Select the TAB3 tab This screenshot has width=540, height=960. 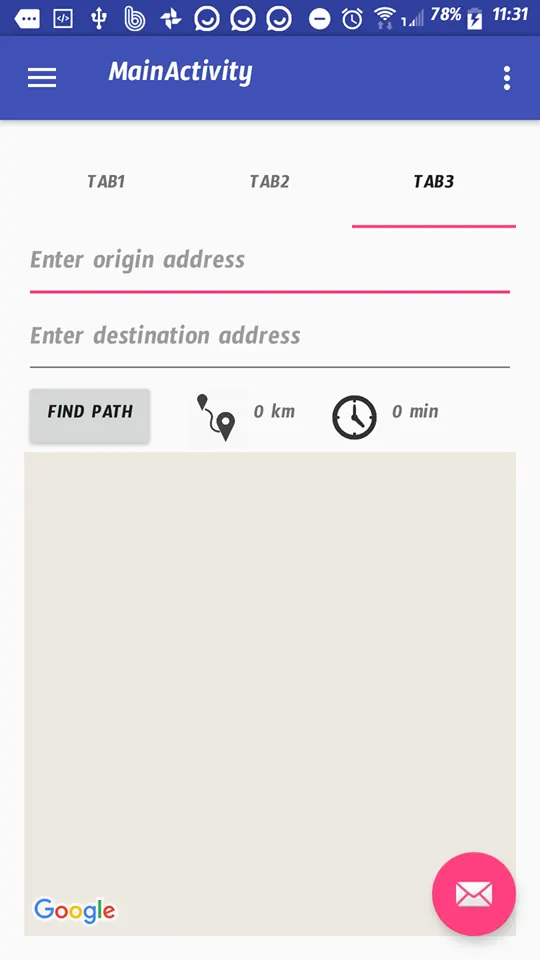pos(433,181)
